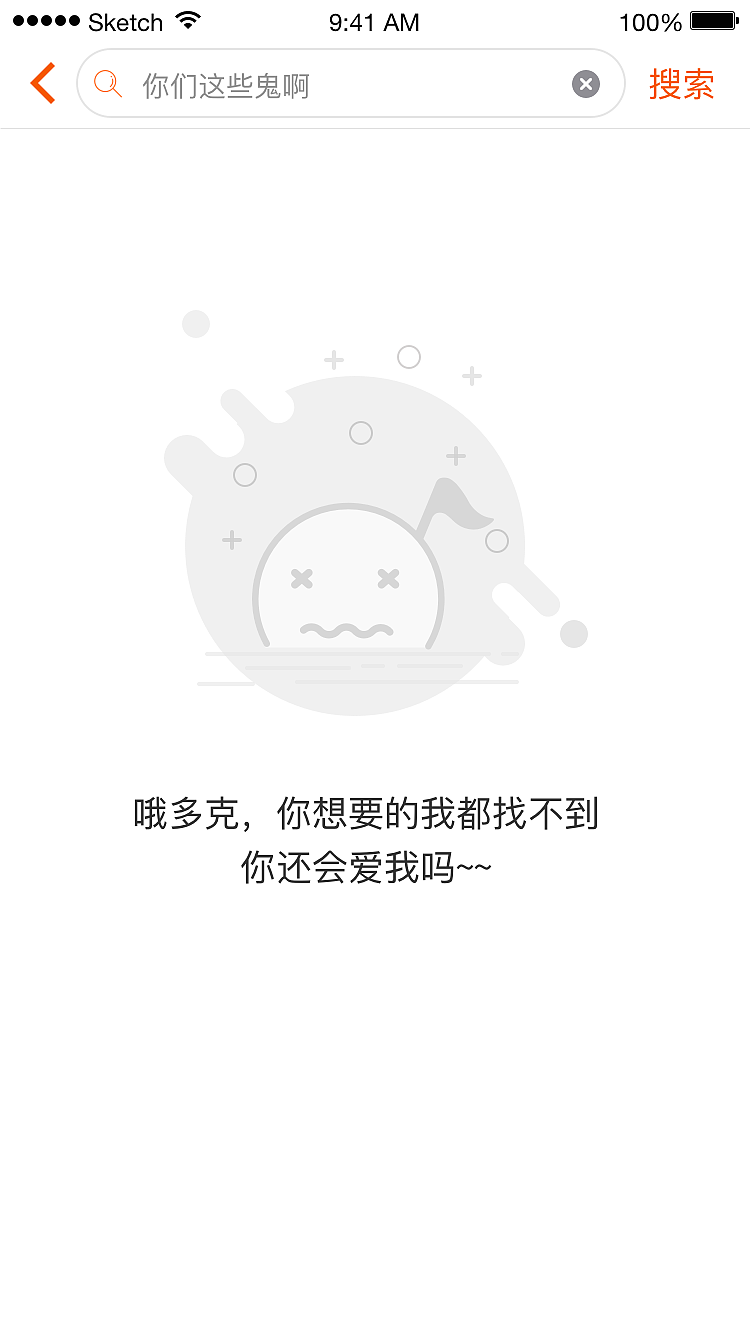Select the 9:41 AM clock text
This screenshot has height=1334, width=750.
[374, 21]
